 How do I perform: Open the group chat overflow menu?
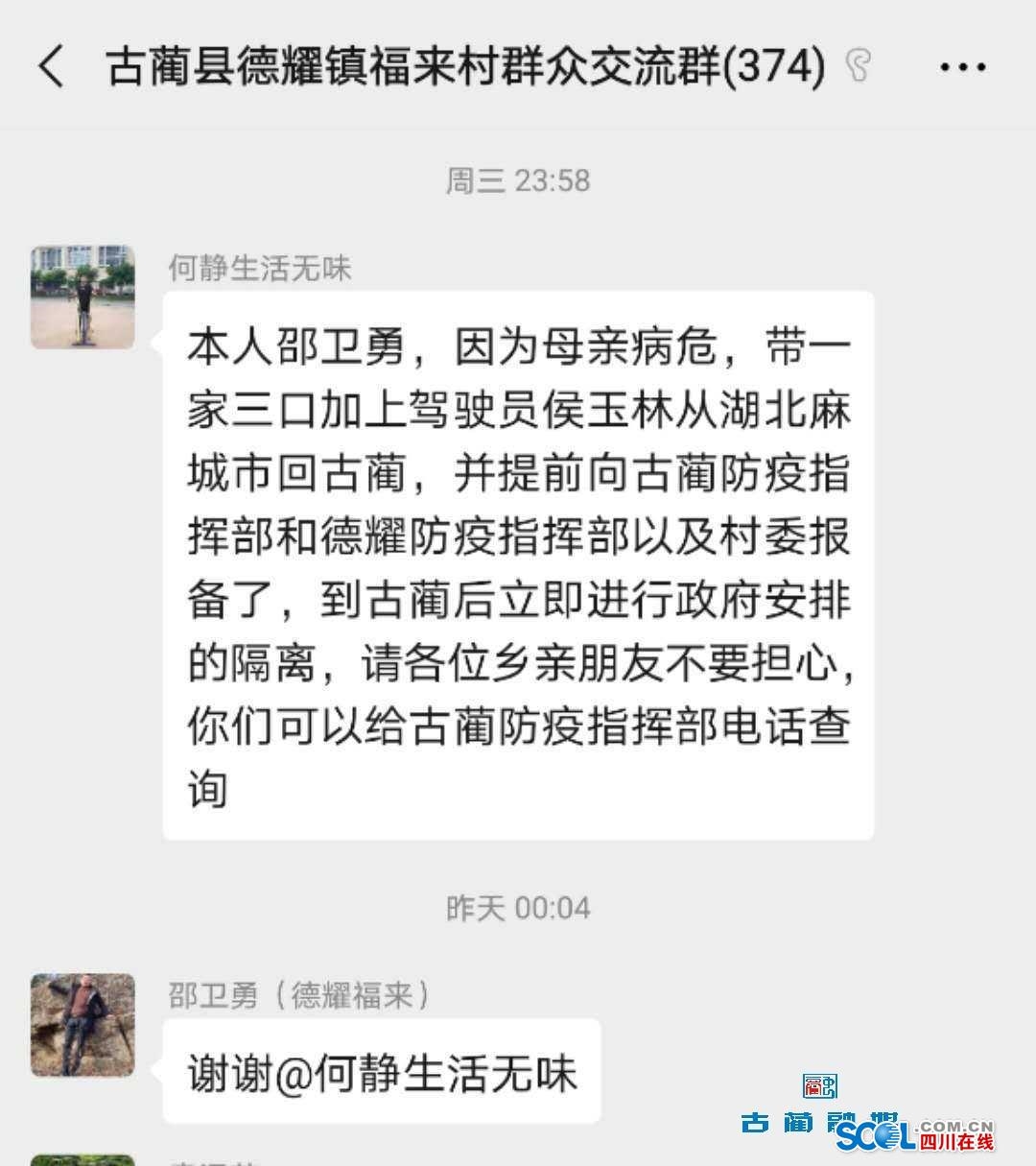(962, 67)
